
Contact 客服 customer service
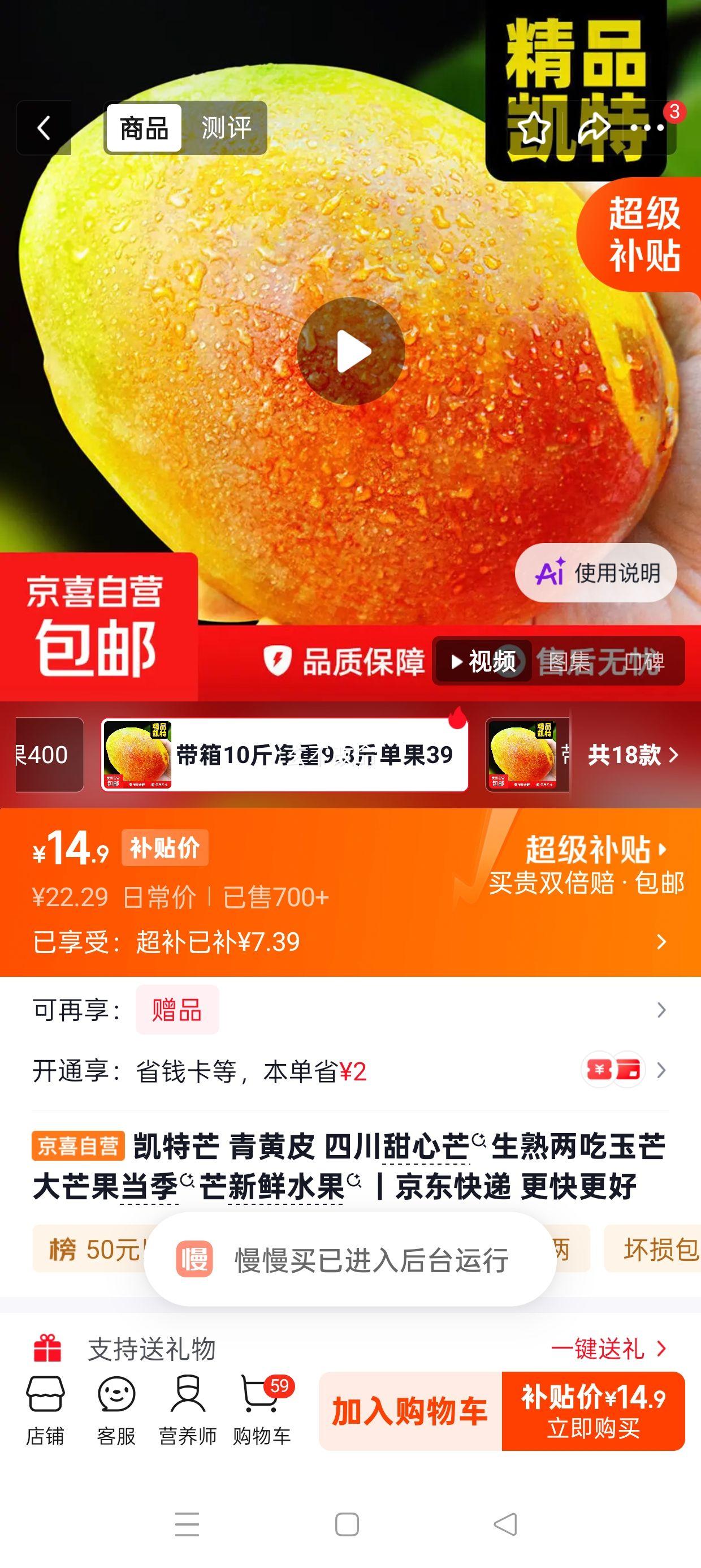tap(116, 1410)
